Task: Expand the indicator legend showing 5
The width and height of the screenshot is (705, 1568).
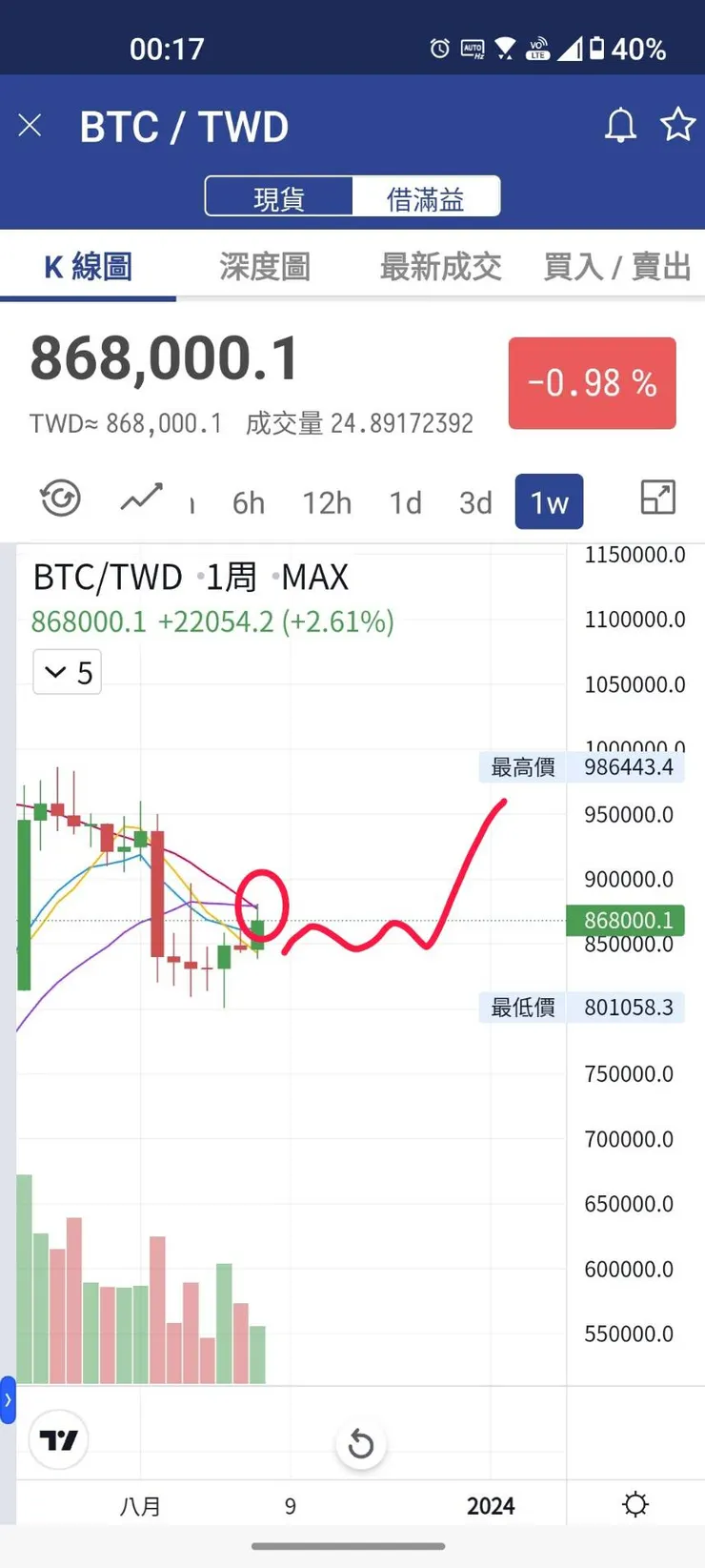Action: point(68,673)
